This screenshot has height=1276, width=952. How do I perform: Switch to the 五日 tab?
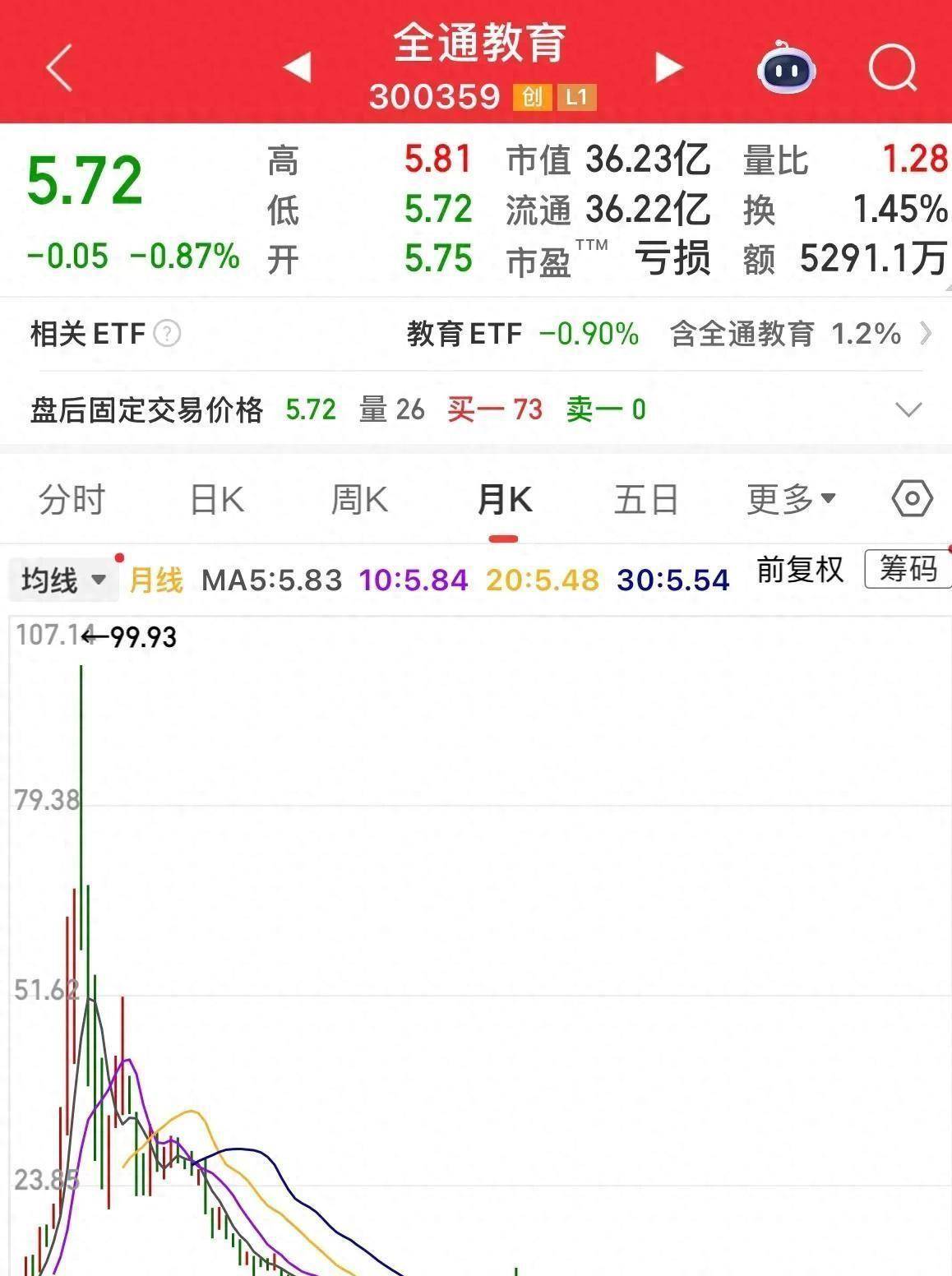[646, 499]
